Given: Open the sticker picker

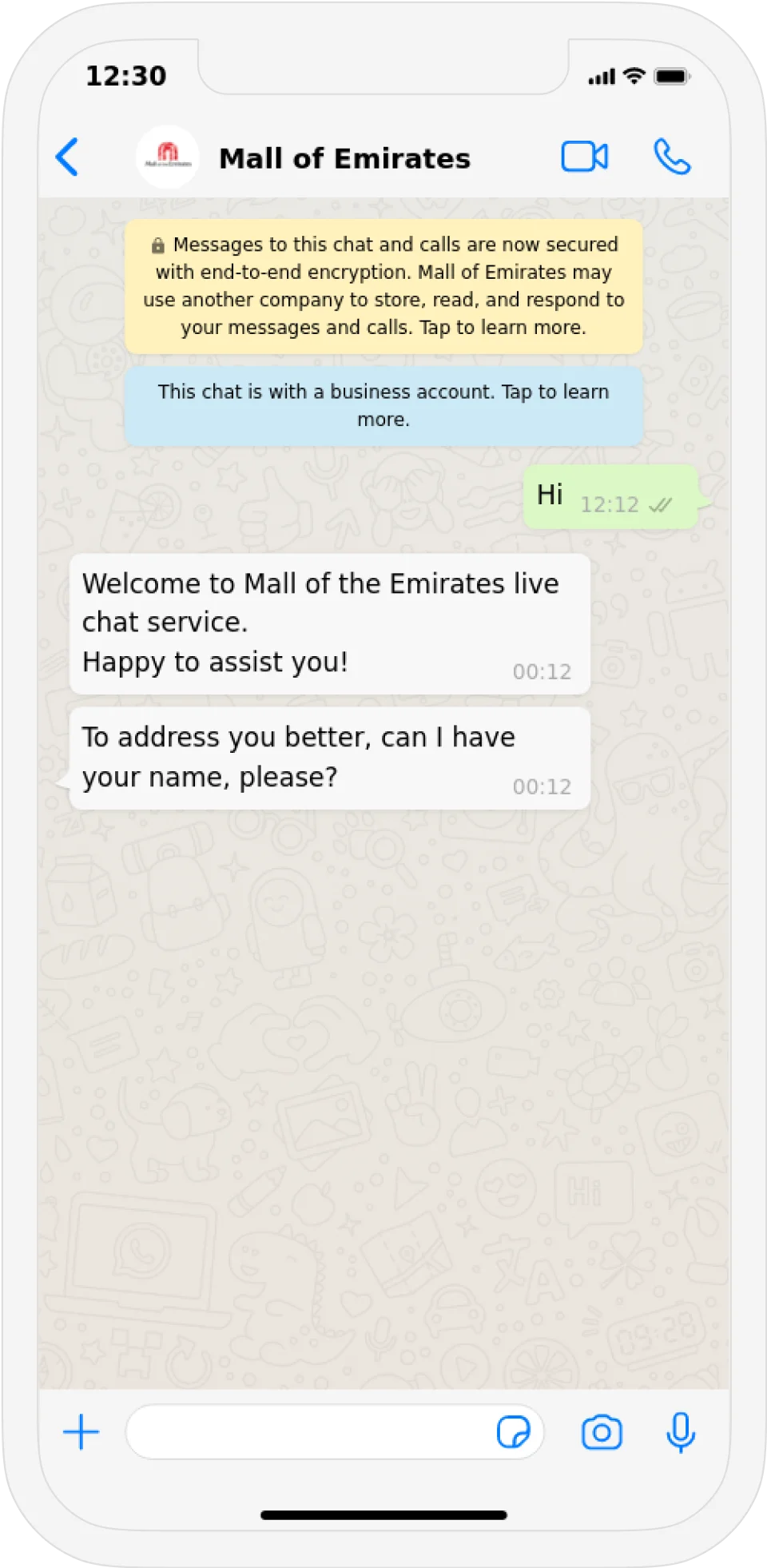Looking at the screenshot, I should point(513,1432).
